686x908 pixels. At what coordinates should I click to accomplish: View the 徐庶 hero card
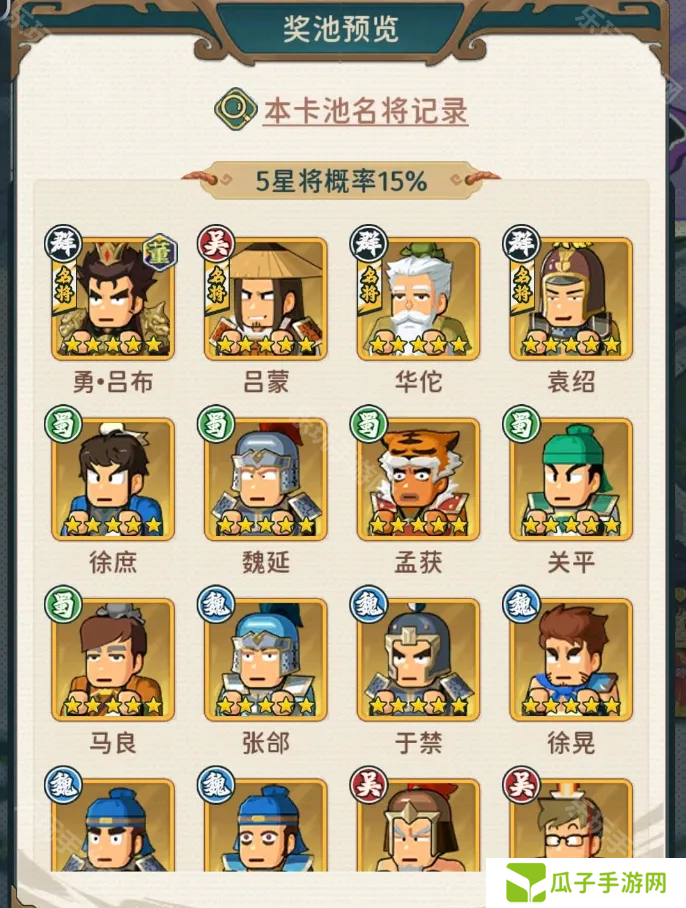[x=113, y=480]
